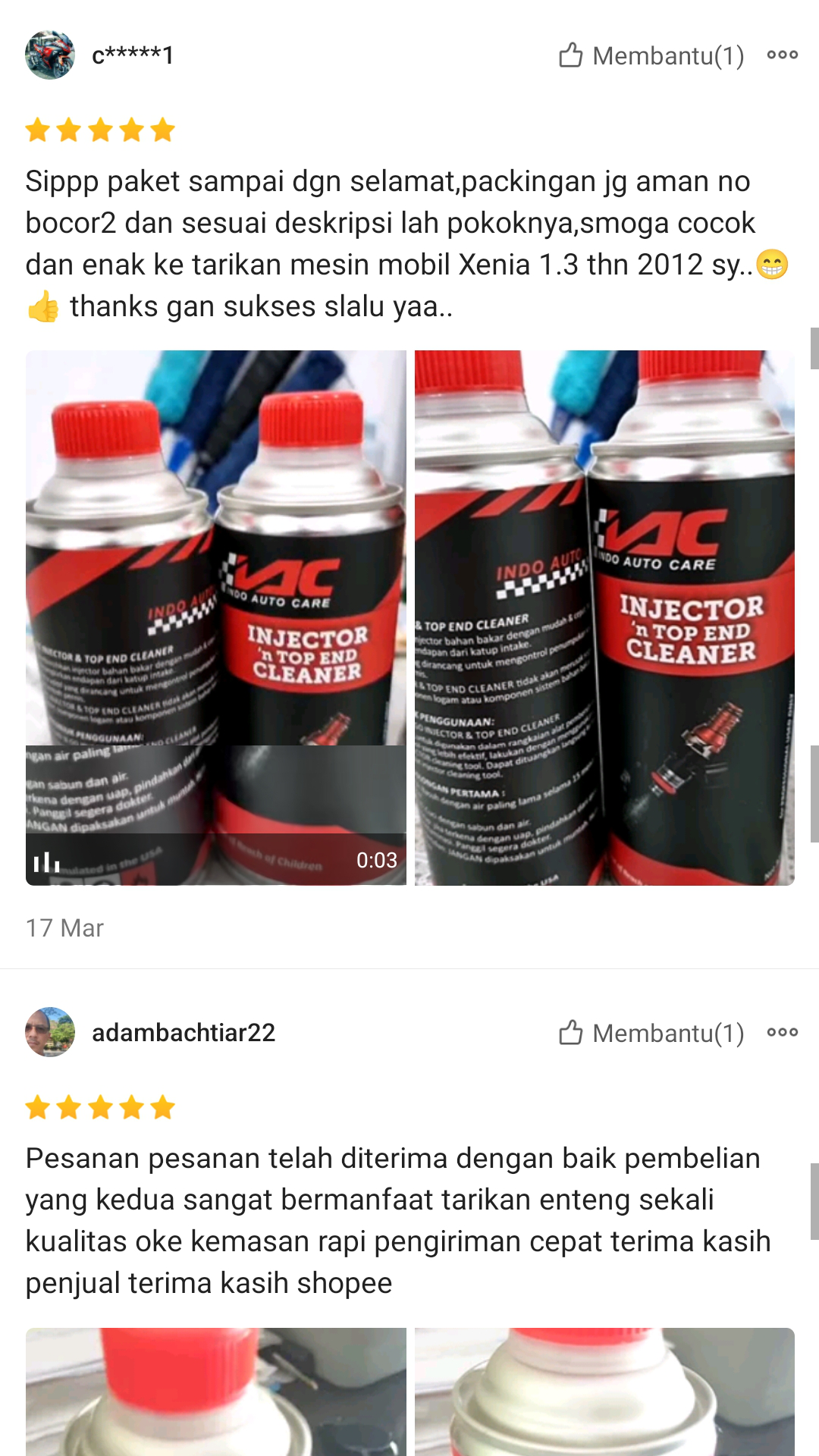Image resolution: width=819 pixels, height=1456 pixels.
Task: Play the 0:03 video in c******1's review
Action: click(216, 617)
